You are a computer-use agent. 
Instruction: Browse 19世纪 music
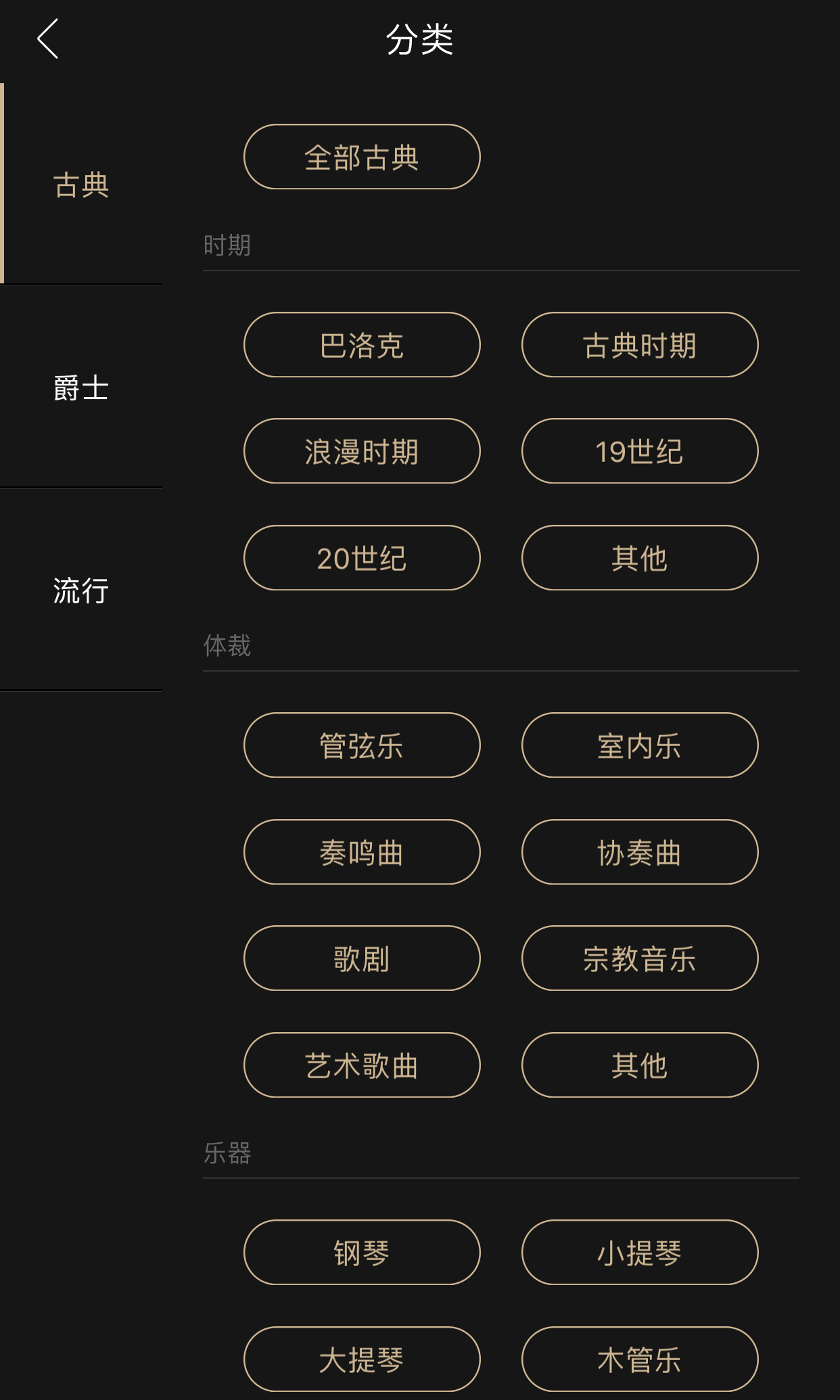[x=640, y=451]
